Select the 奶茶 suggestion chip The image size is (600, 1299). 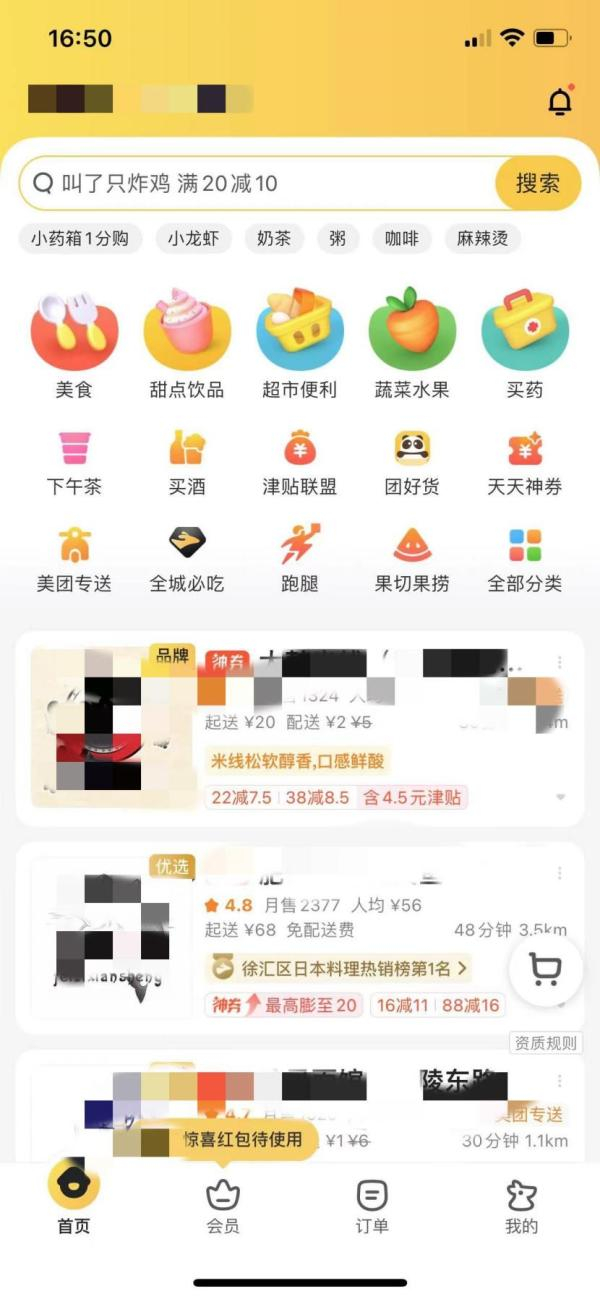click(273, 239)
